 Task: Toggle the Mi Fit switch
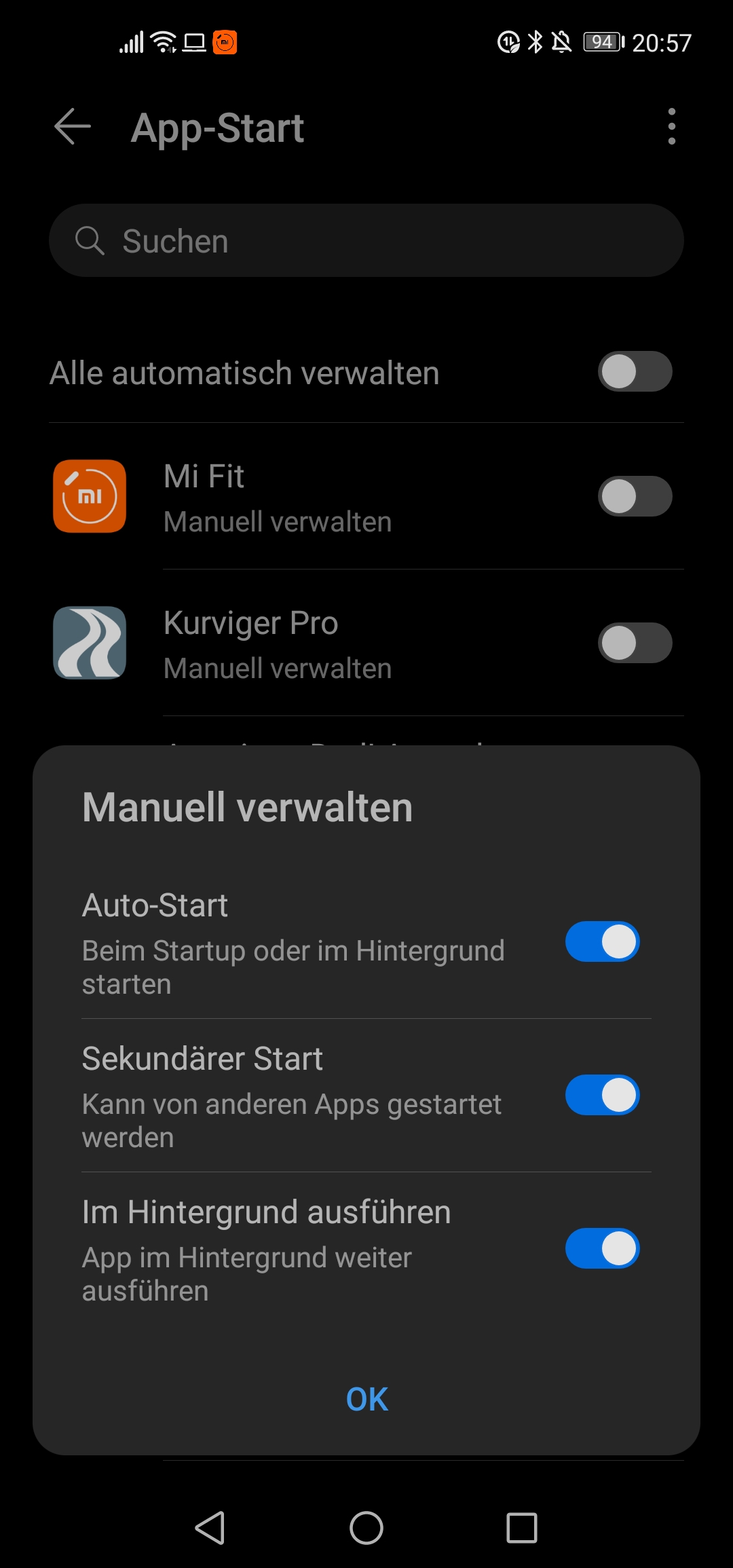pos(635,496)
